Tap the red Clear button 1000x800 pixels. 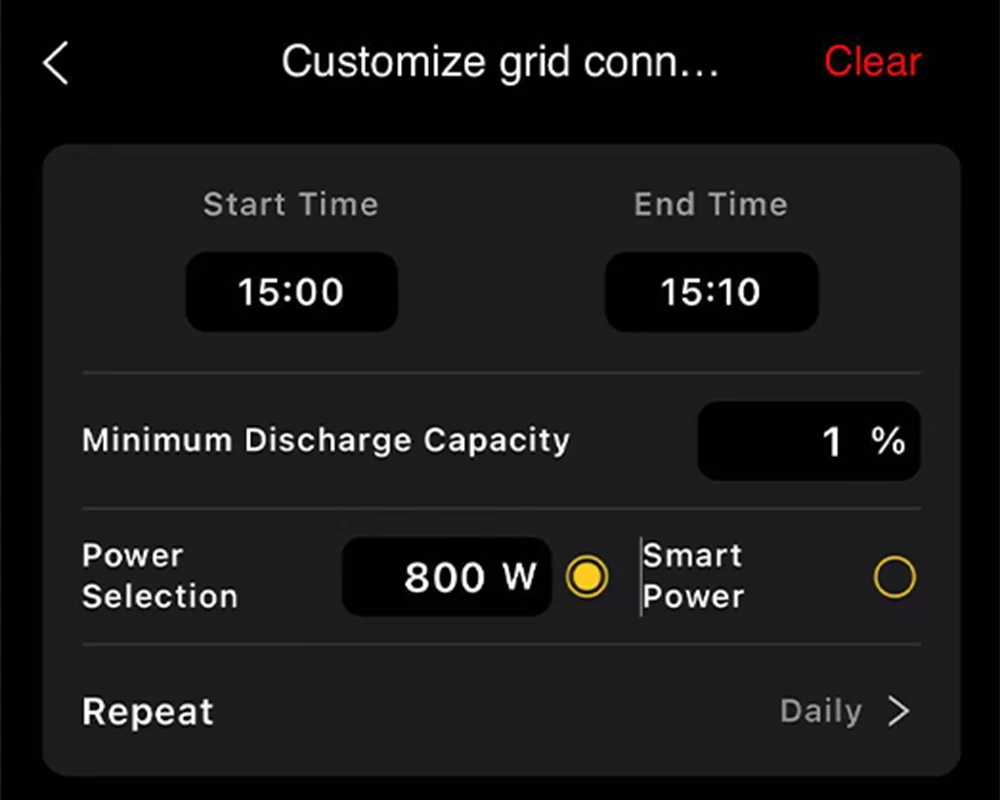[x=872, y=62]
